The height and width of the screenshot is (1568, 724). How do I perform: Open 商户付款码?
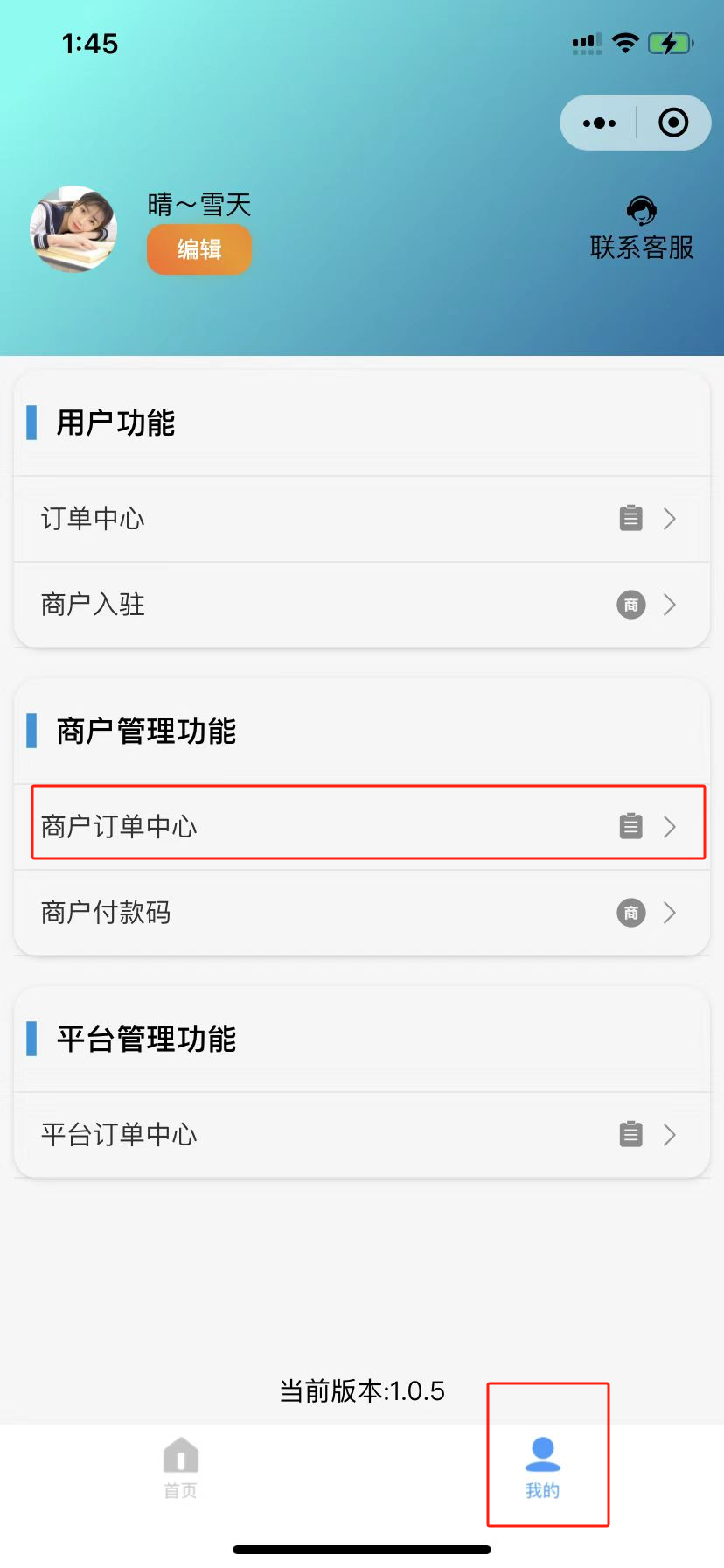pos(362,913)
